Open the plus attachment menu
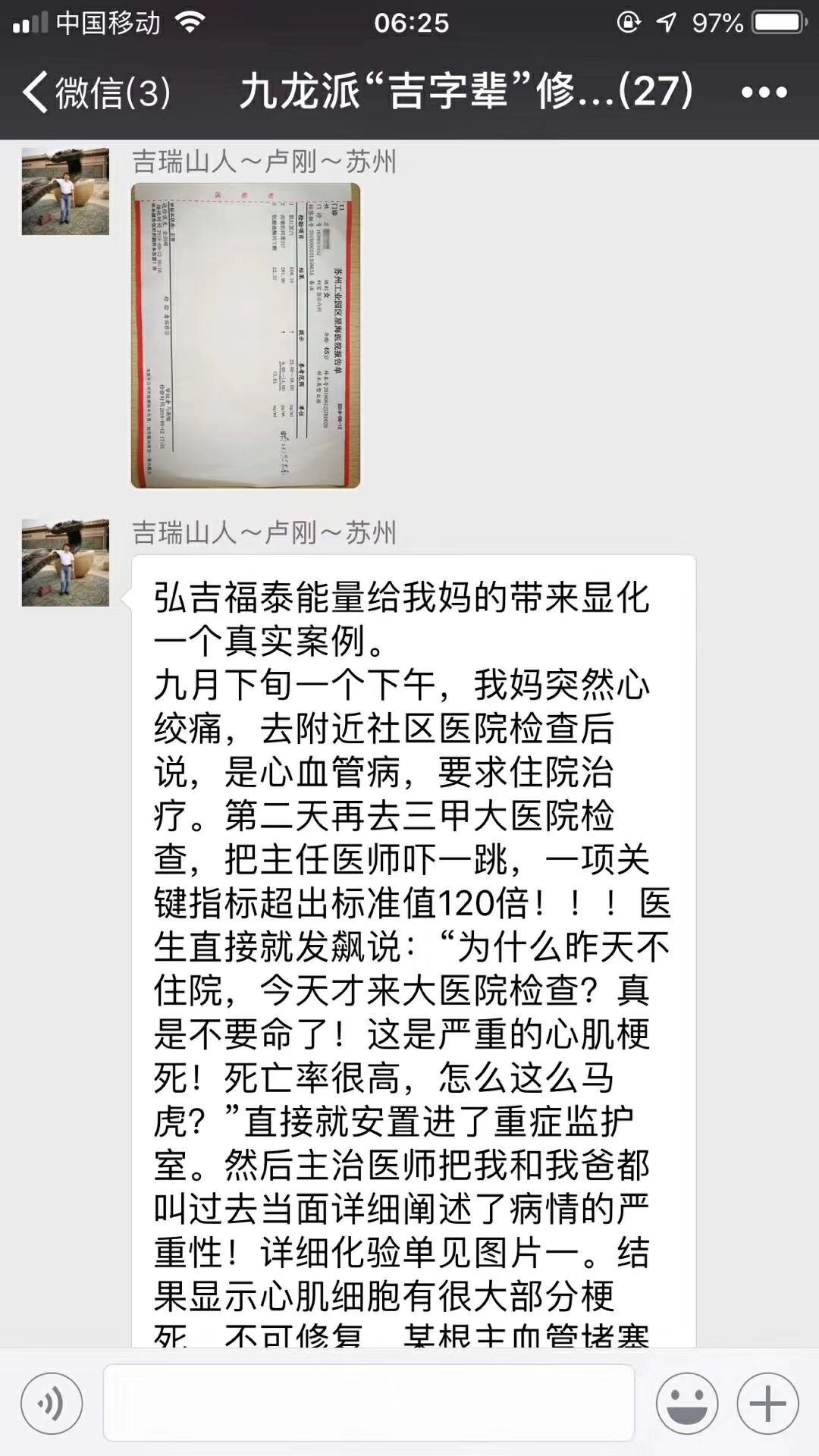This screenshot has width=819, height=1456. (767, 1404)
